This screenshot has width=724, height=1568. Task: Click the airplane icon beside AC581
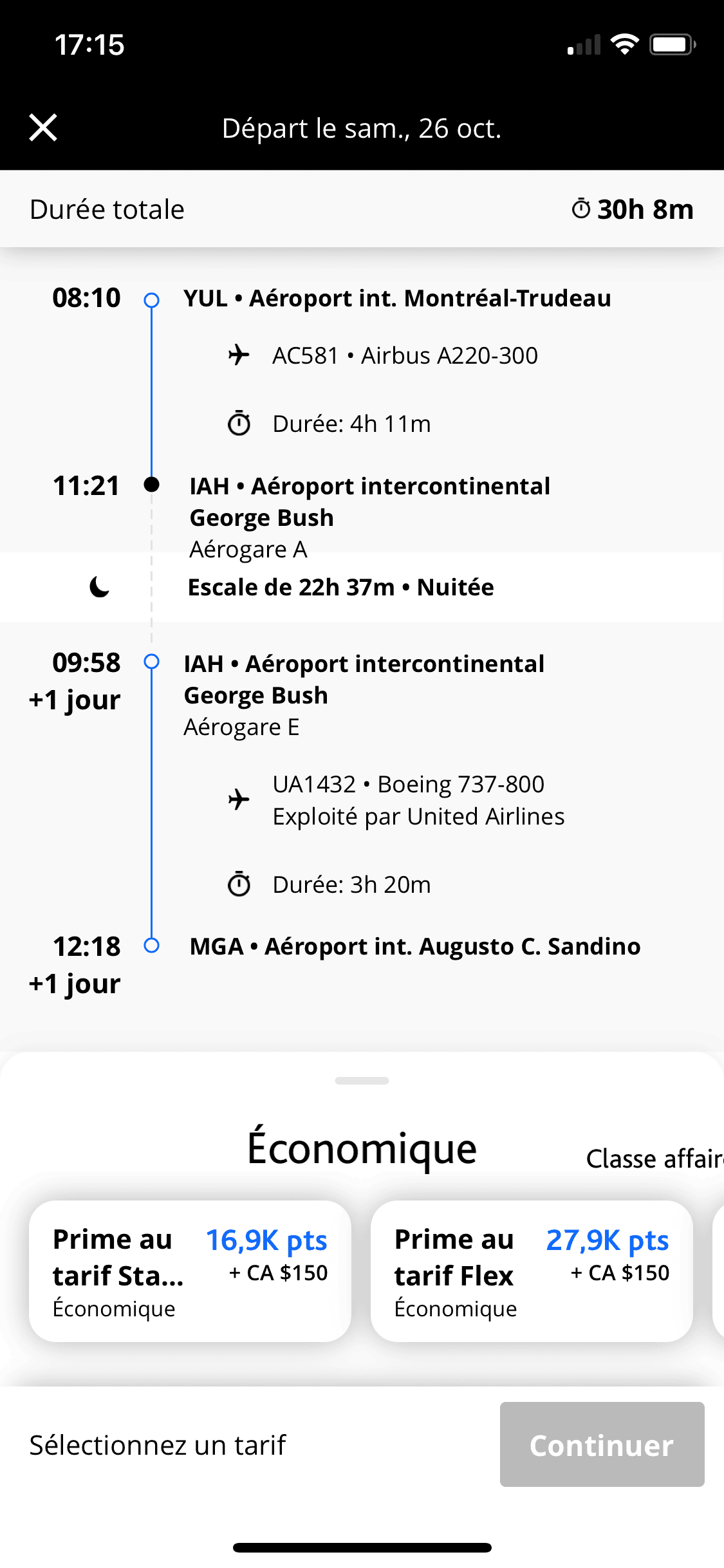click(239, 355)
